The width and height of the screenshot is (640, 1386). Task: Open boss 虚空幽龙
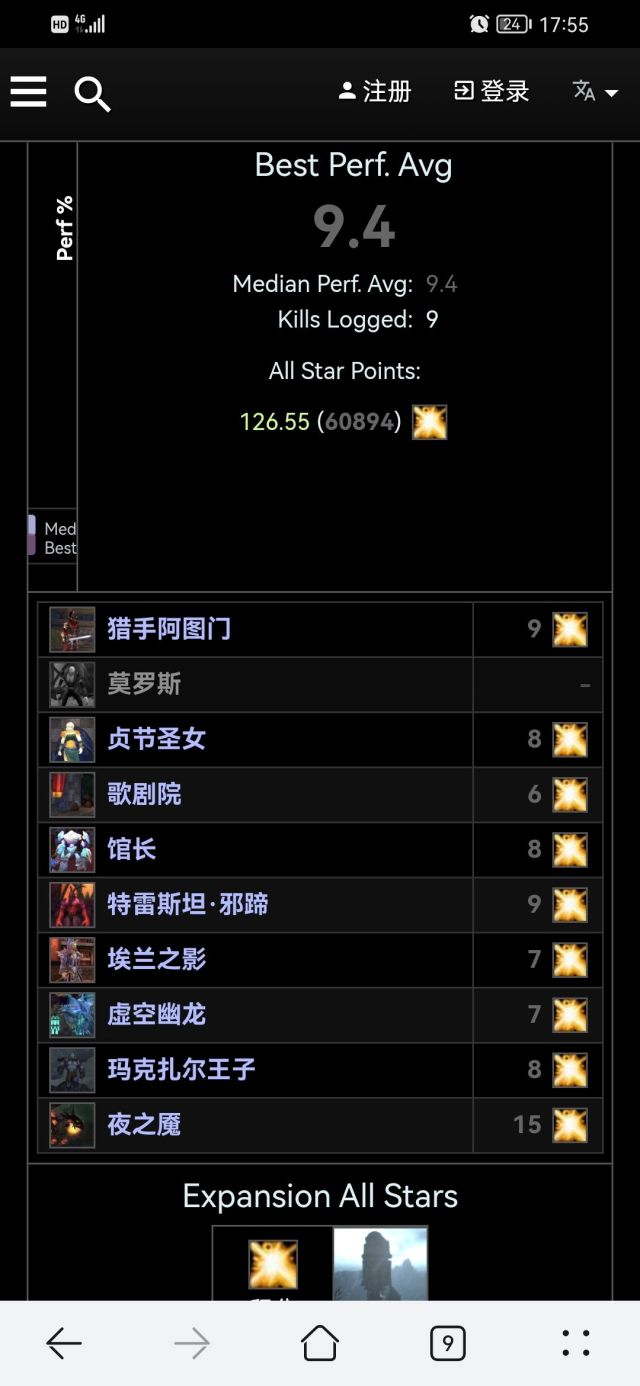pyautogui.click(x=156, y=1014)
